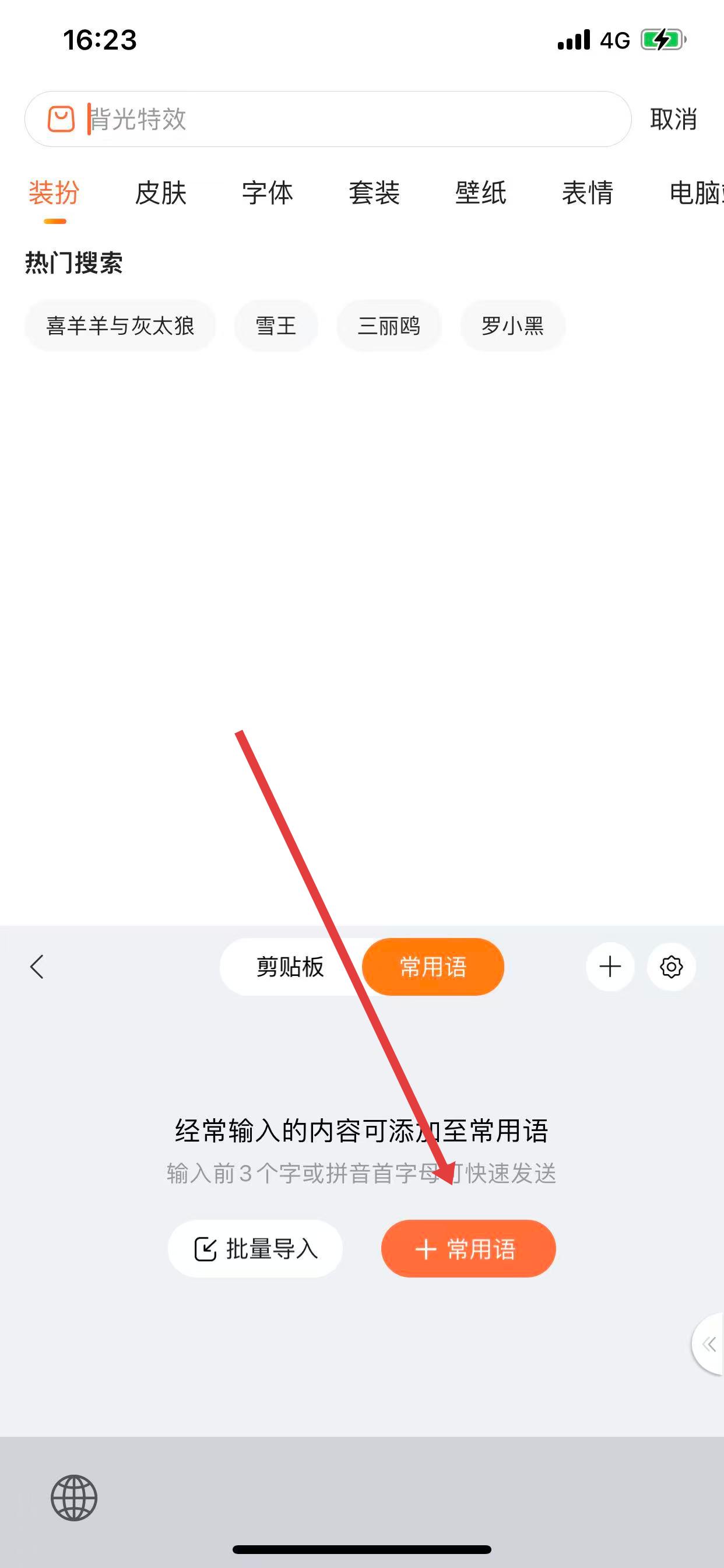
Task: Switch to the 皮肤 tab
Action: (161, 194)
